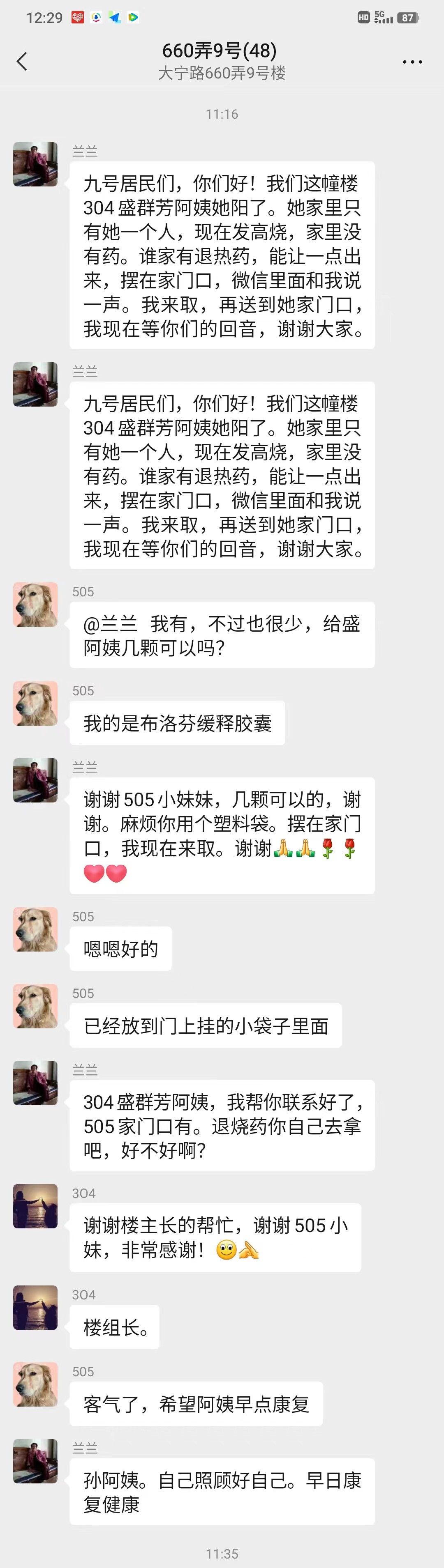This screenshot has width=444, height=1568.
Task: View 304's profile from the 楼组长 message
Action: coord(35,1308)
